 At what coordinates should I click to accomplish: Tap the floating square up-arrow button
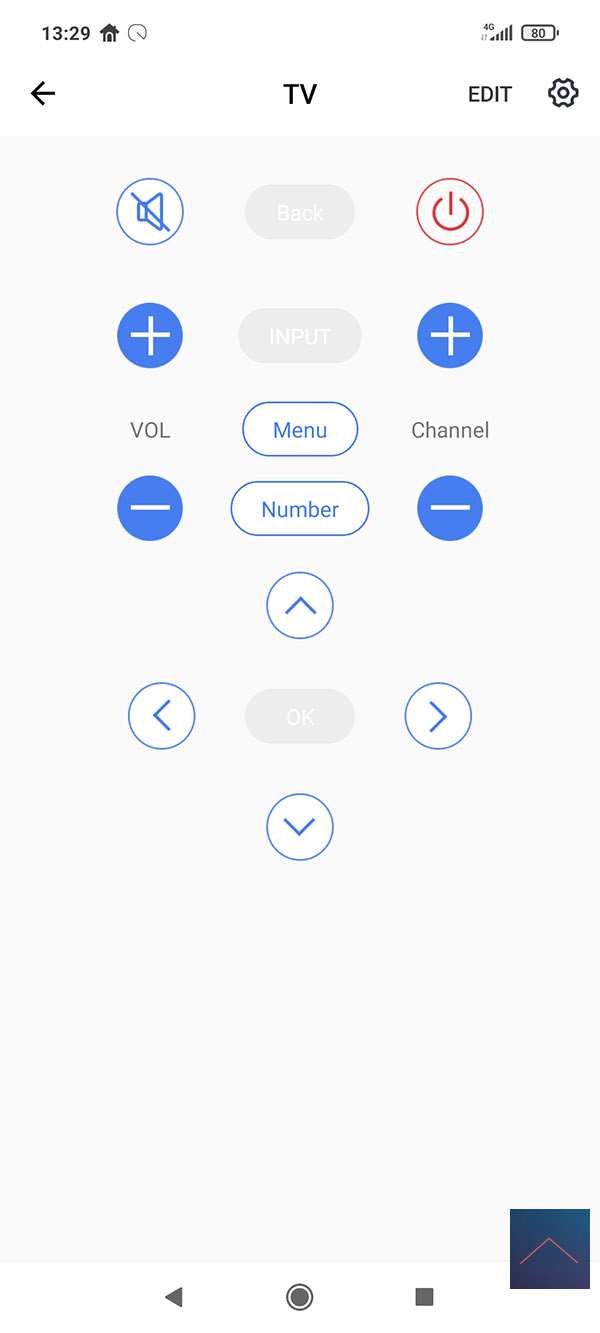tap(549, 1249)
